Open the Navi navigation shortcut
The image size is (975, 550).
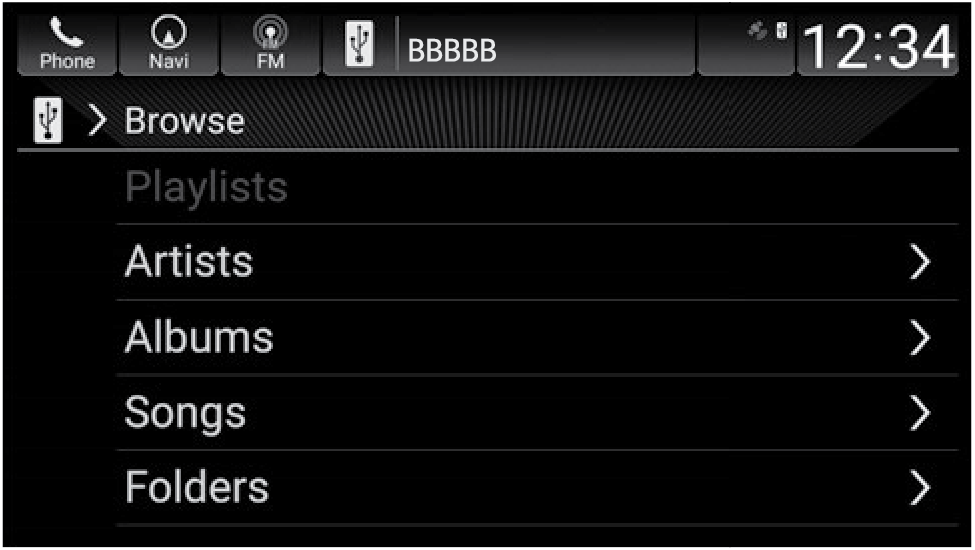(168, 46)
